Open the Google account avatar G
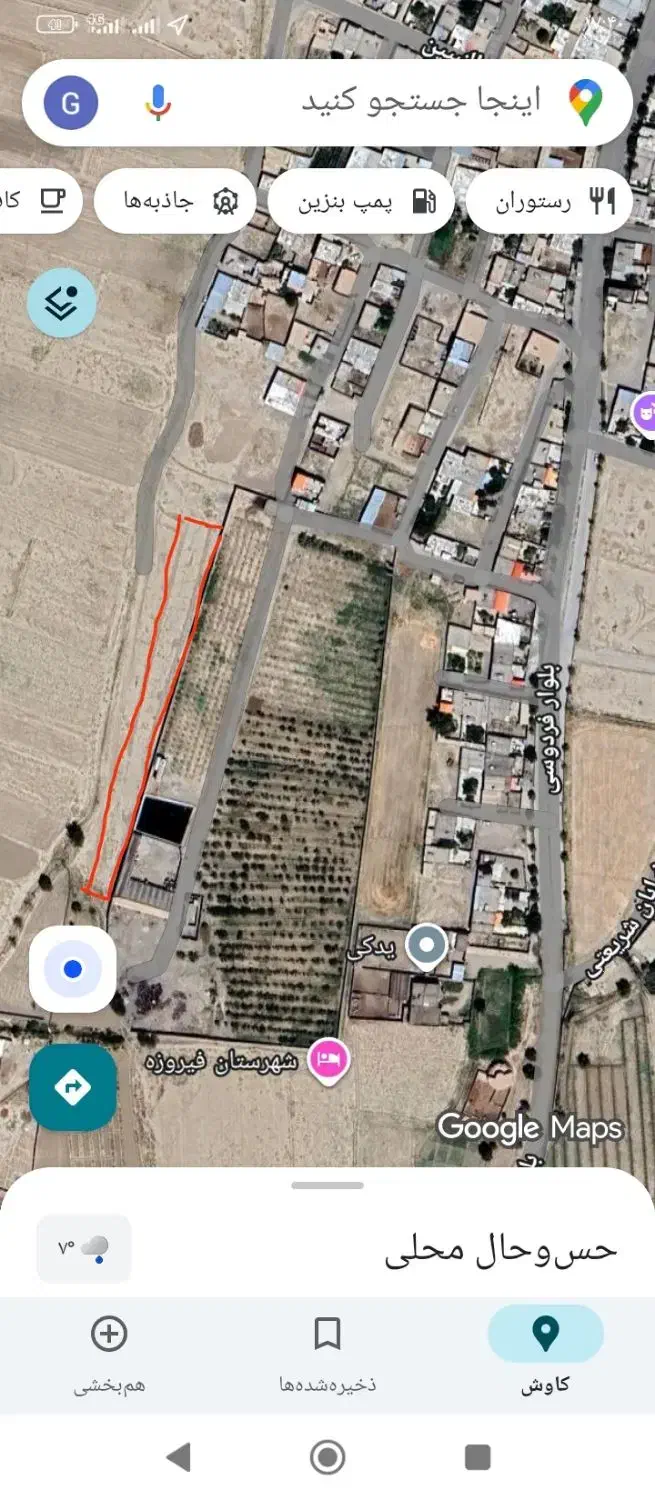 pos(71,102)
